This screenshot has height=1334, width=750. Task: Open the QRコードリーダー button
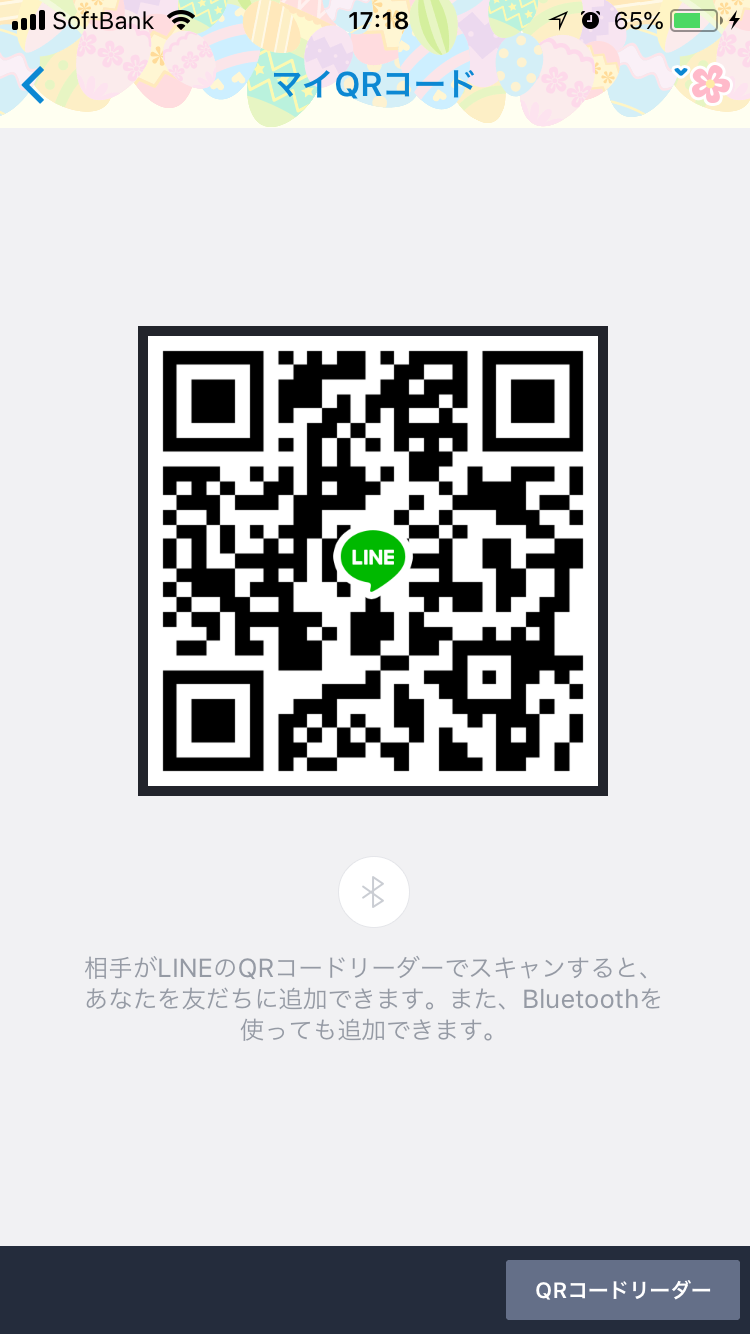622,1290
